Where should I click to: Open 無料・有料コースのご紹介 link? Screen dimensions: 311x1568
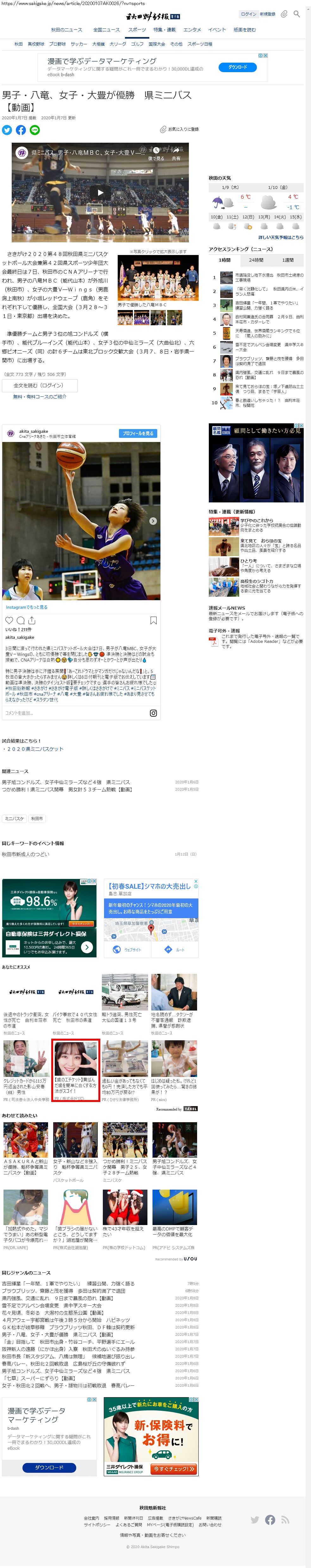point(40,397)
